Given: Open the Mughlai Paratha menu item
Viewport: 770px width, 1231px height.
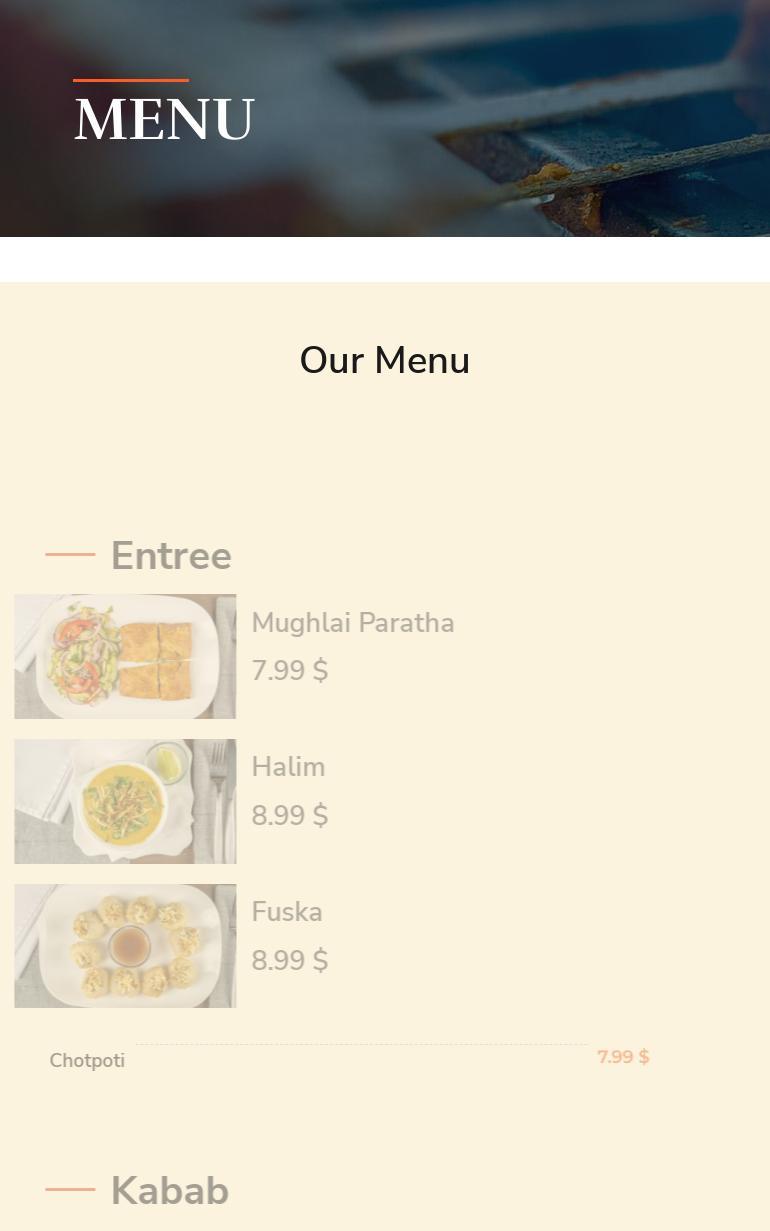Looking at the screenshot, I should [352, 623].
